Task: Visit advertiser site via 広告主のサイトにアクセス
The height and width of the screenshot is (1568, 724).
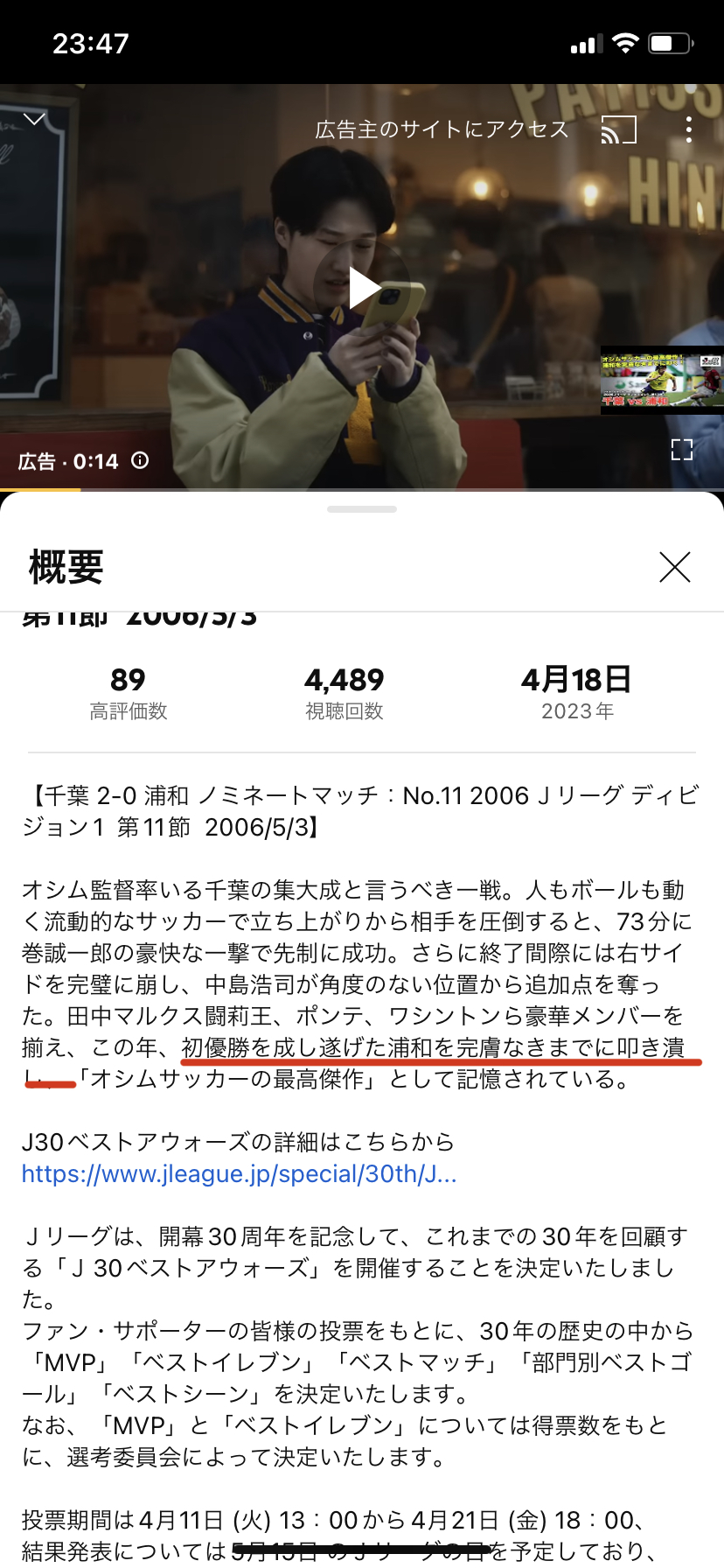Action: coord(442,129)
